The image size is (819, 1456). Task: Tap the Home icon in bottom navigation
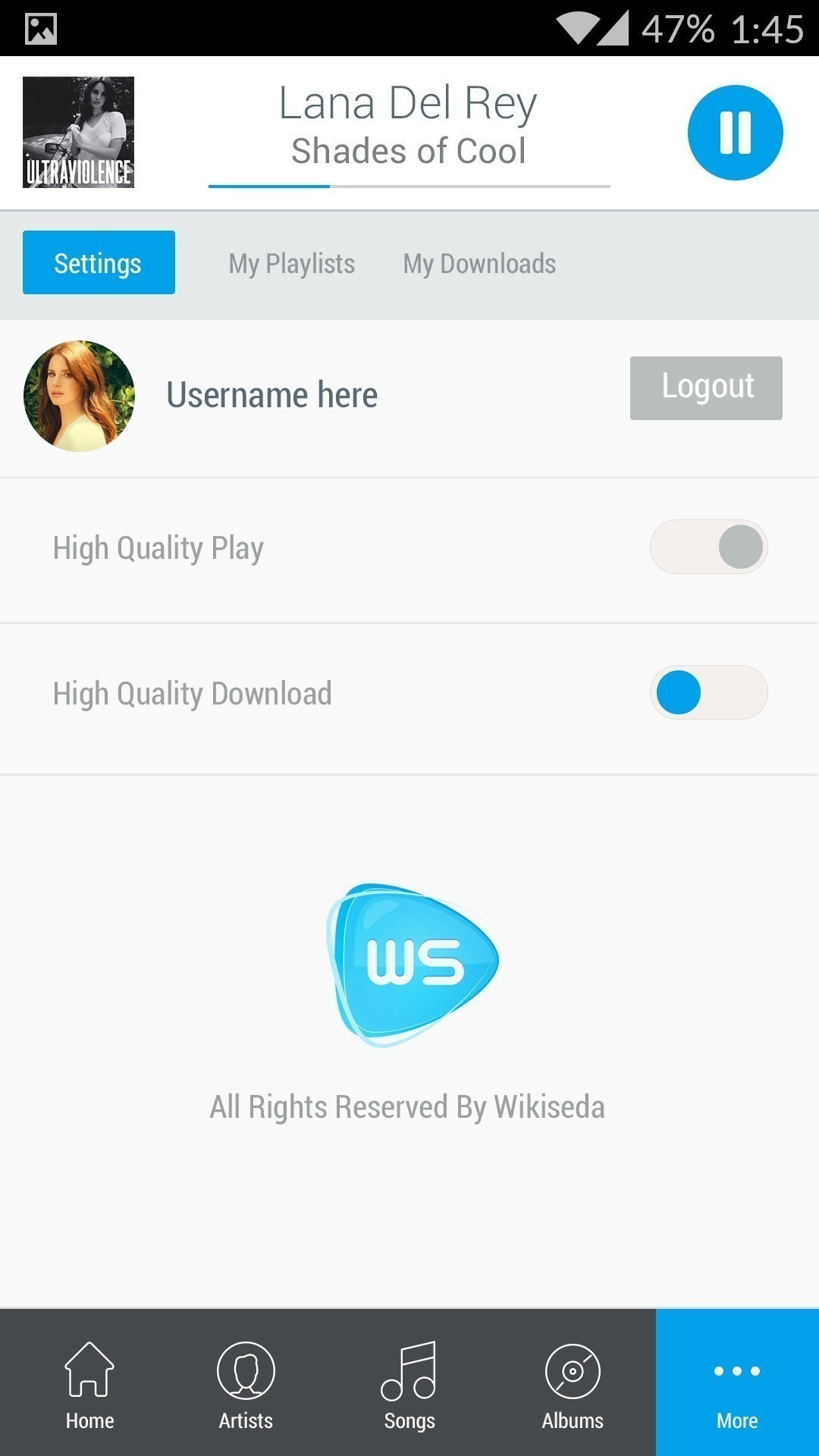click(x=89, y=1384)
